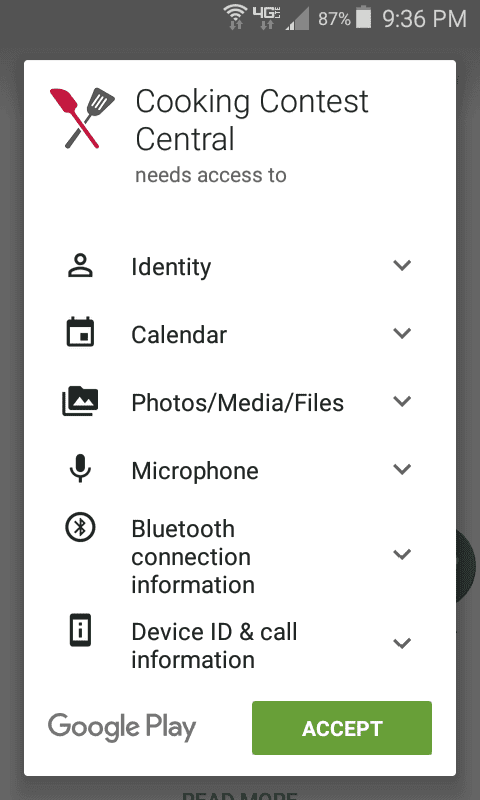The height and width of the screenshot is (800, 480).
Task: Expand the Photos/Media/Files permission
Action: [x=402, y=401]
